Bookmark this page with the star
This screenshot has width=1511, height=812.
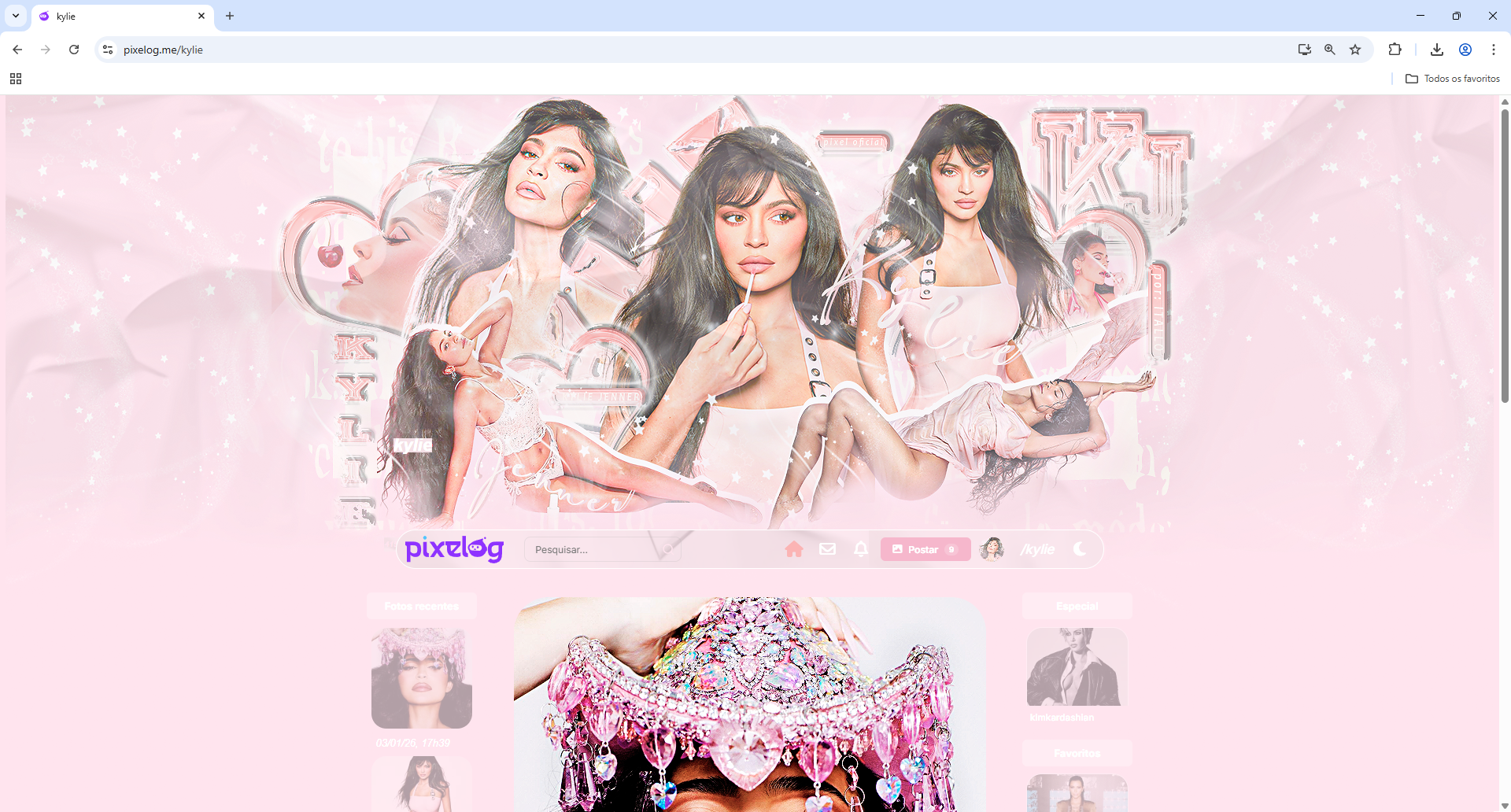pos(1355,50)
